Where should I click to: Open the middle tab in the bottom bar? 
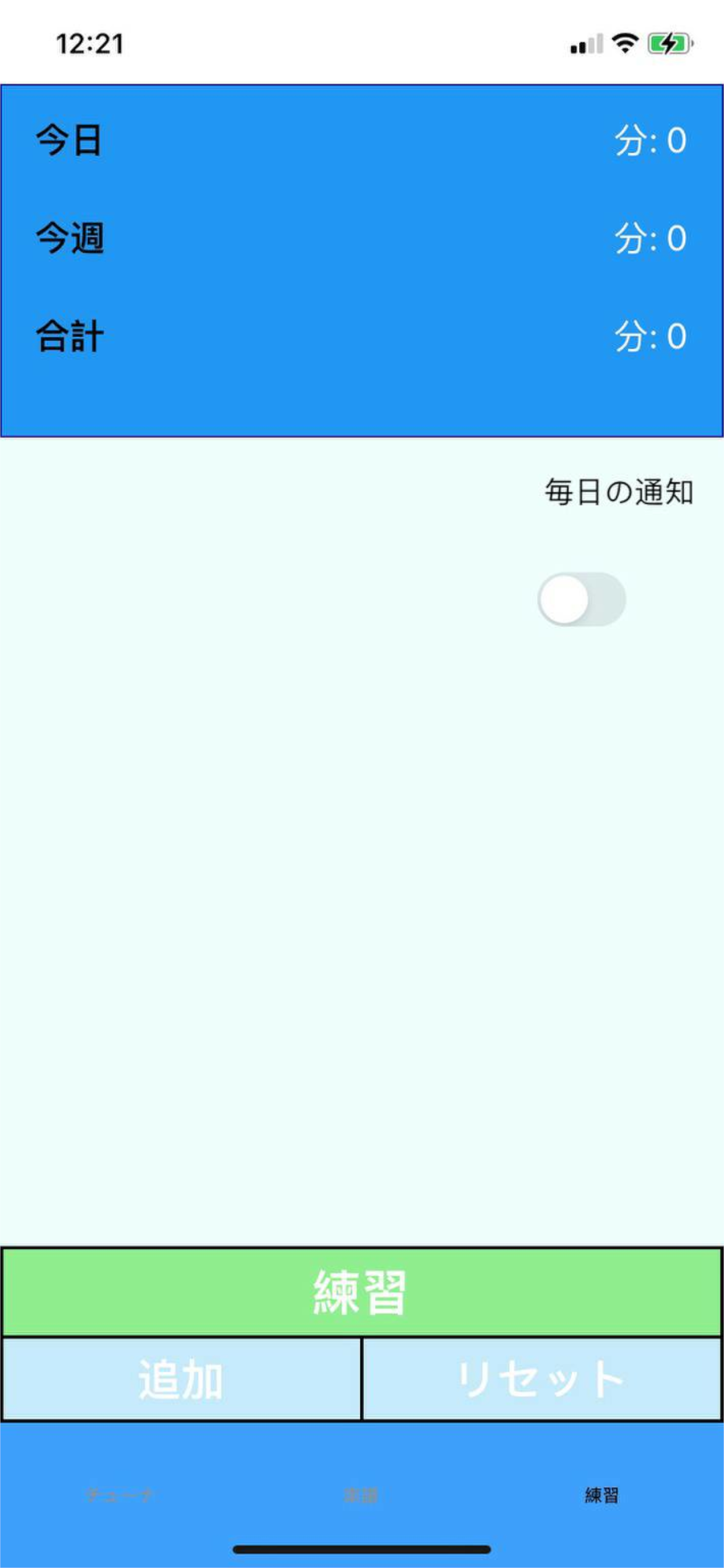(361, 1495)
